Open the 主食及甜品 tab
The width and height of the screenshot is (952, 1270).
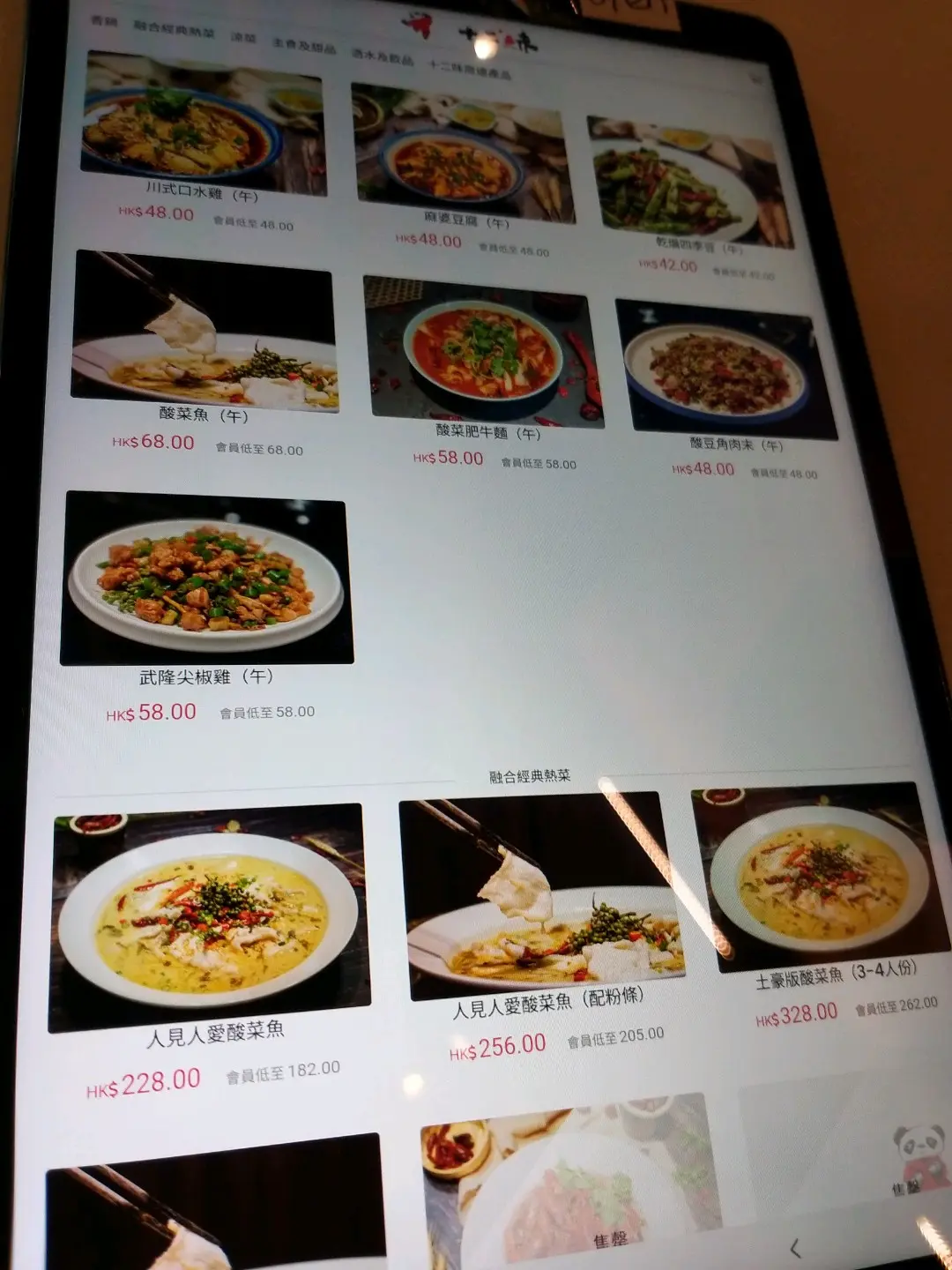pyautogui.click(x=304, y=46)
